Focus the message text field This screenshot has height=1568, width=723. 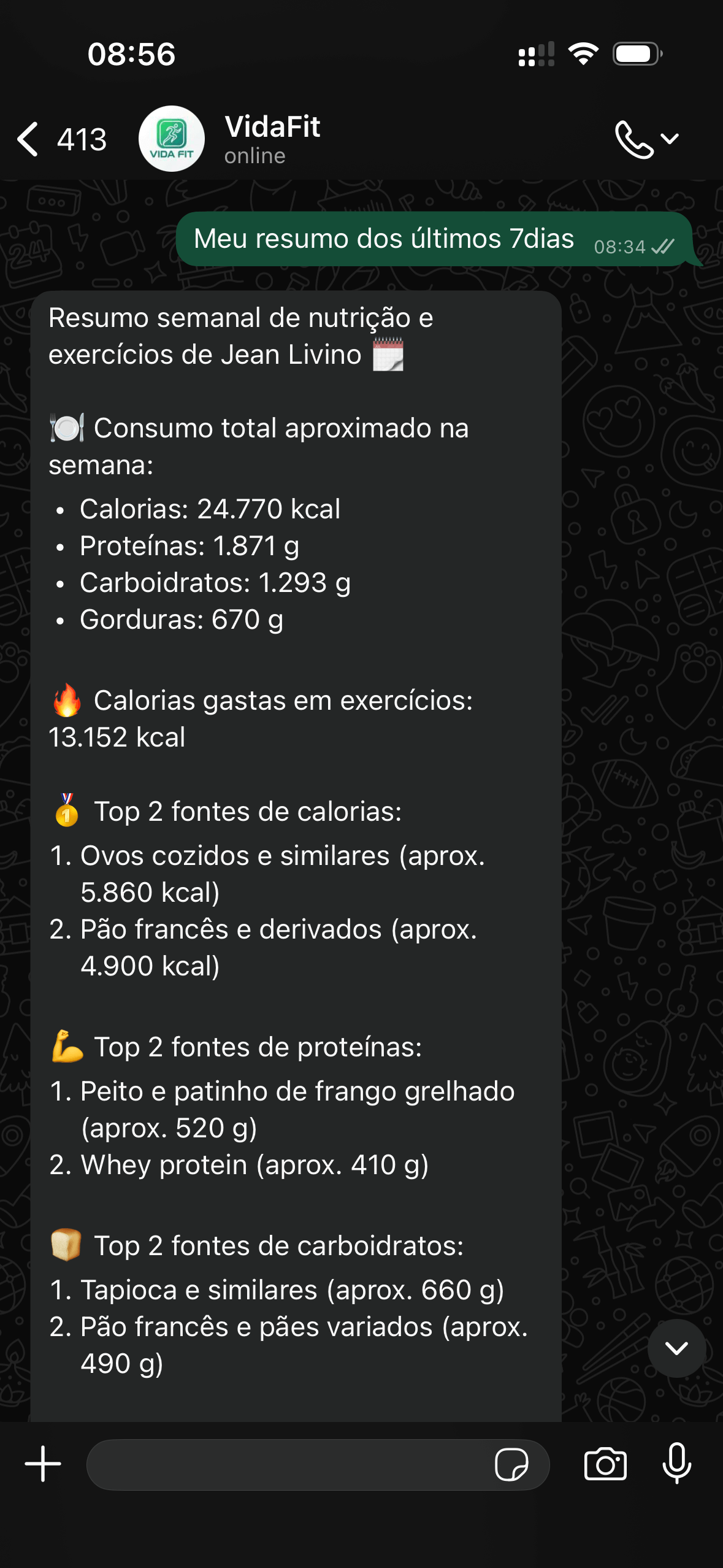click(288, 1465)
